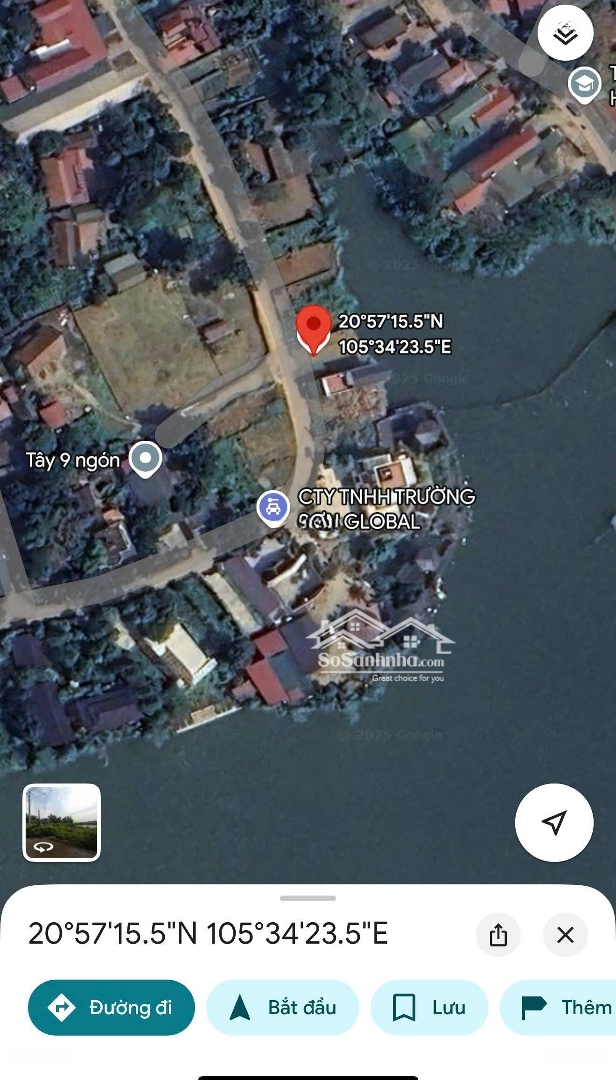The width and height of the screenshot is (616, 1080).
Task: Open the map layers selector
Action: pyautogui.click(x=565, y=36)
